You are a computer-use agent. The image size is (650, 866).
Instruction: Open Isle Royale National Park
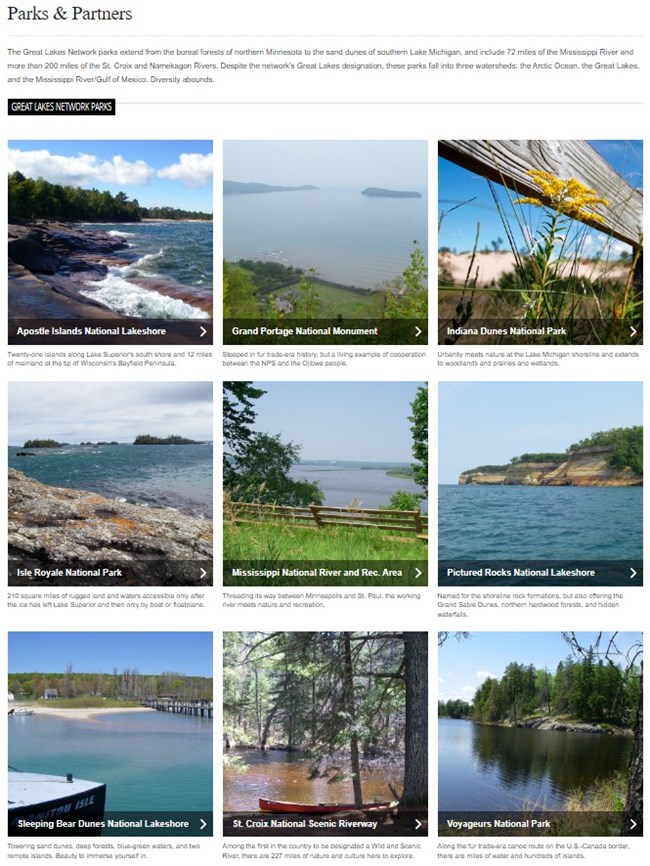click(110, 483)
